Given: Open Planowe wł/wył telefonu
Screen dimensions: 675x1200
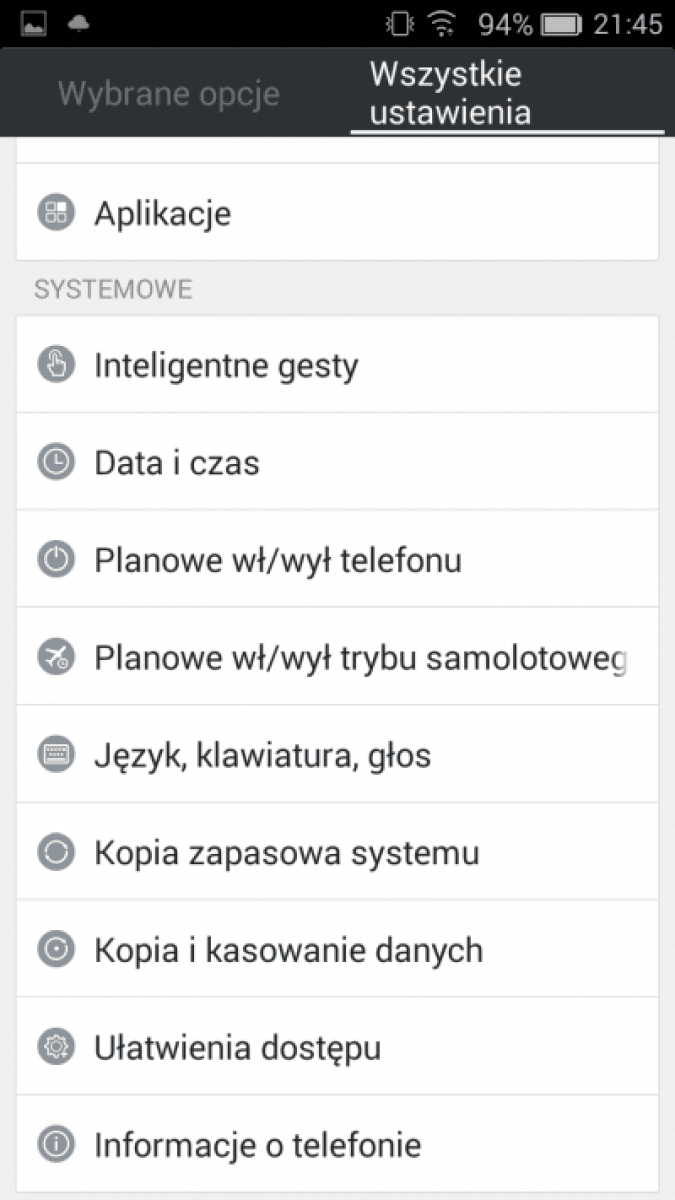Looking at the screenshot, I should (x=337, y=559).
